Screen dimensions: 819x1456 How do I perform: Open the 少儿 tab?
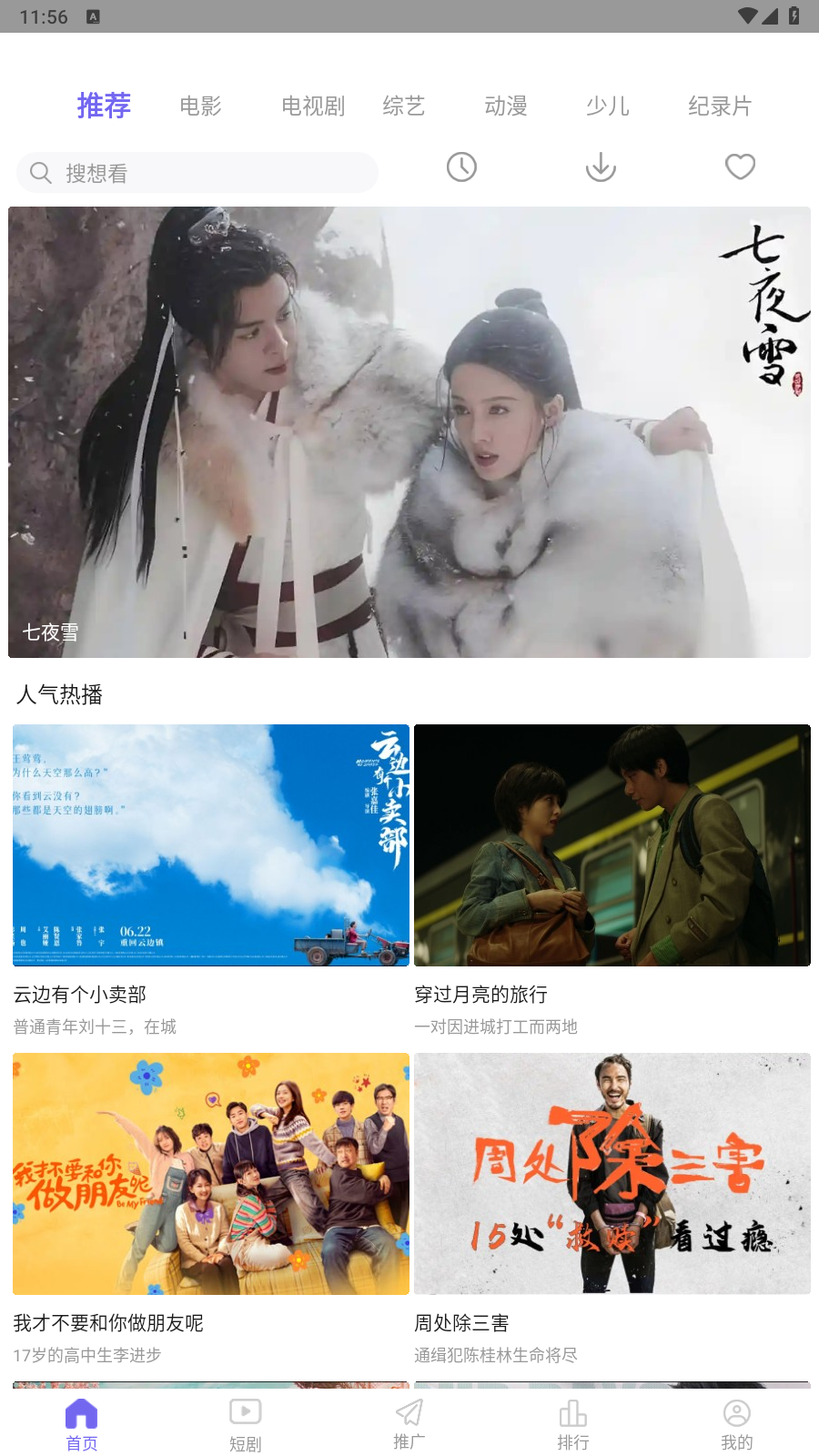click(x=608, y=106)
